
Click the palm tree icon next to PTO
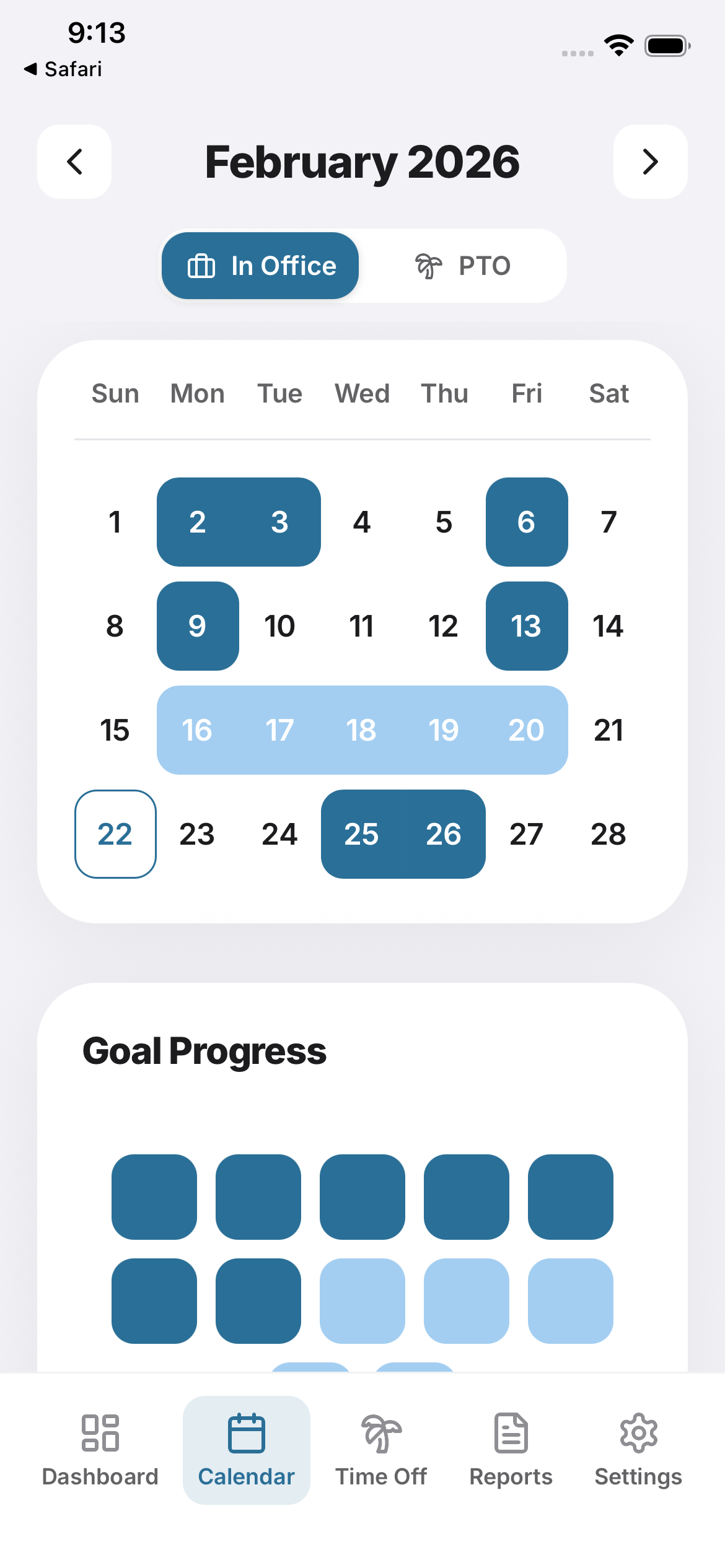(429, 266)
